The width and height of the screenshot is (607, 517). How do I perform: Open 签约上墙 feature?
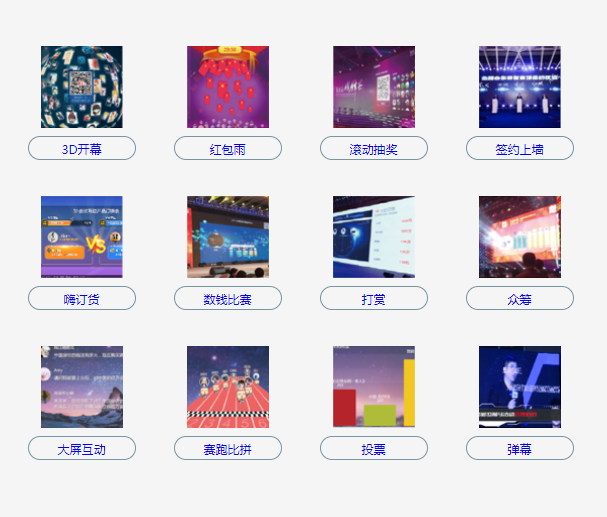[x=520, y=148]
